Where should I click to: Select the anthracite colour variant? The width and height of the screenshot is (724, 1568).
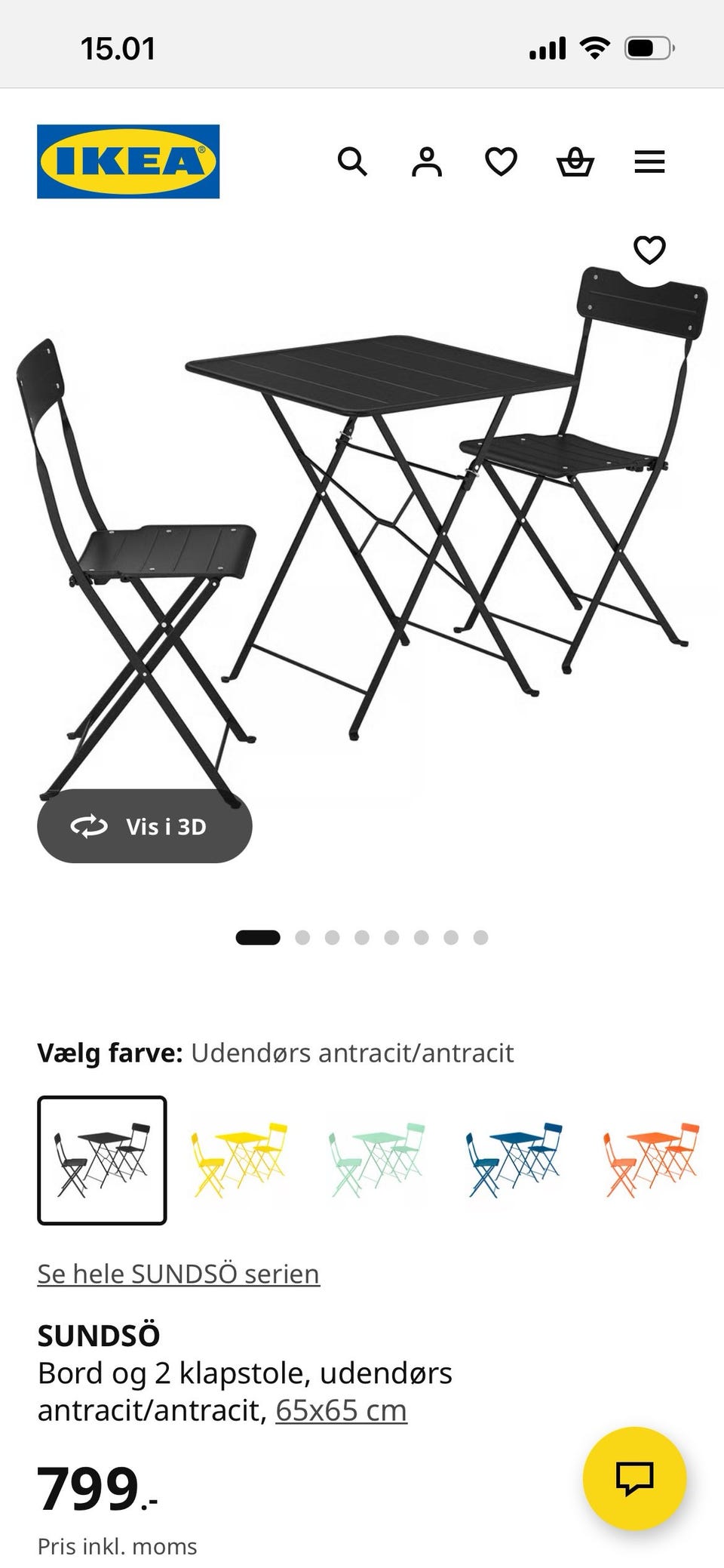pos(102,1160)
